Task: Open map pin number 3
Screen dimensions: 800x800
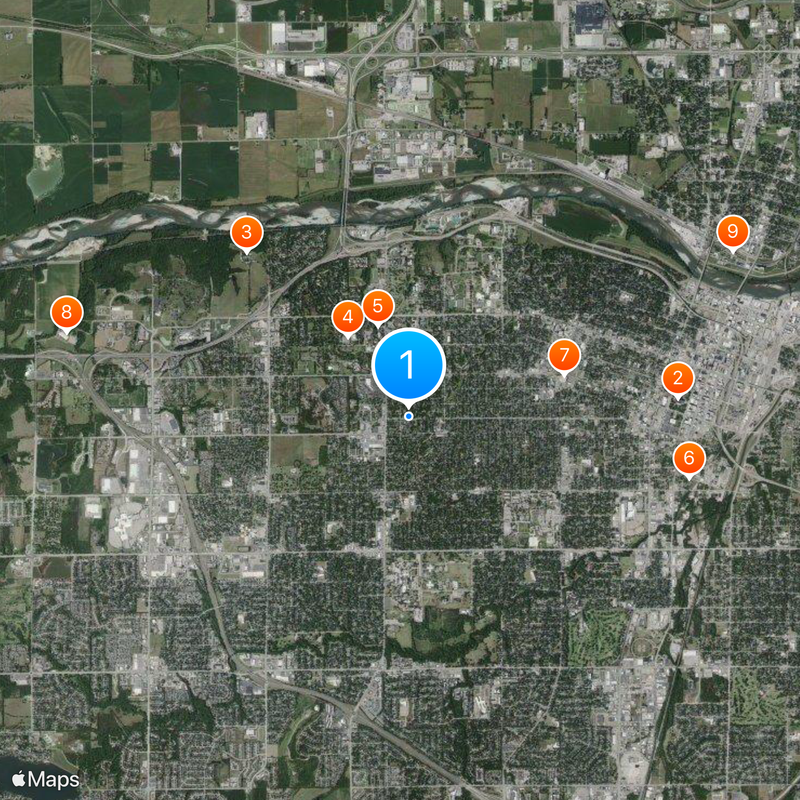Action: (246, 234)
